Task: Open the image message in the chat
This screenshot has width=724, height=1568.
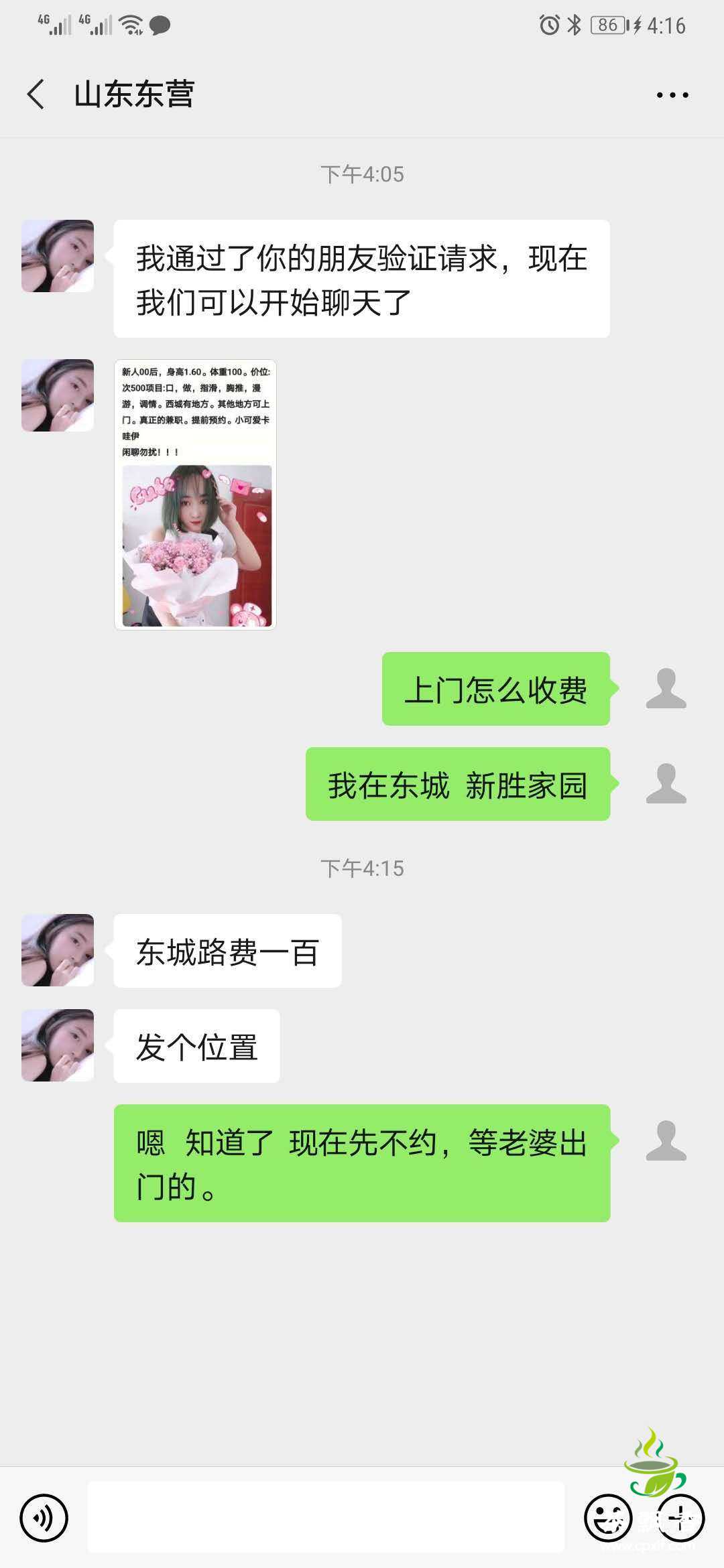Action: [195, 495]
